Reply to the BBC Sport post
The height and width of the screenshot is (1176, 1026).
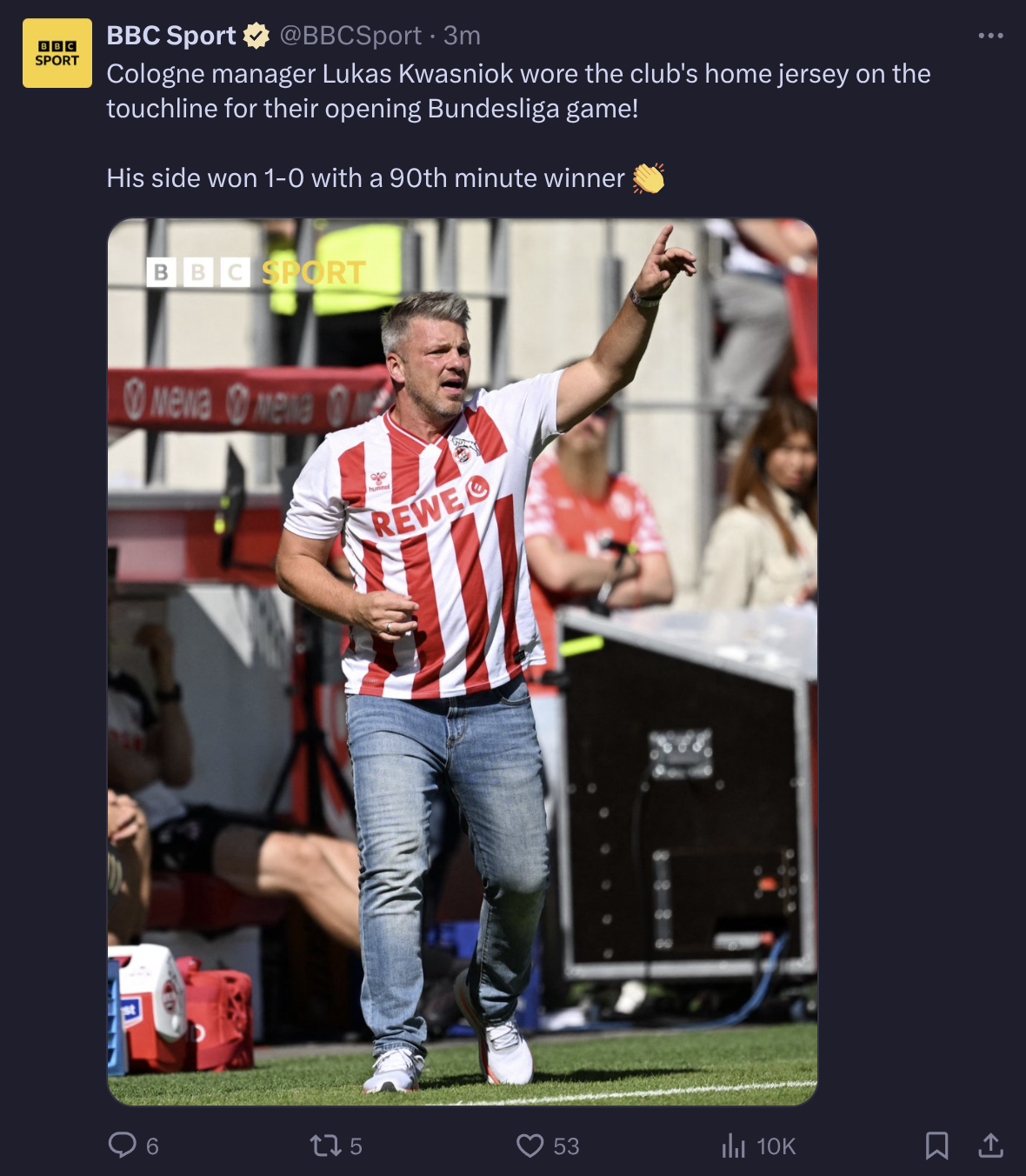click(123, 1145)
